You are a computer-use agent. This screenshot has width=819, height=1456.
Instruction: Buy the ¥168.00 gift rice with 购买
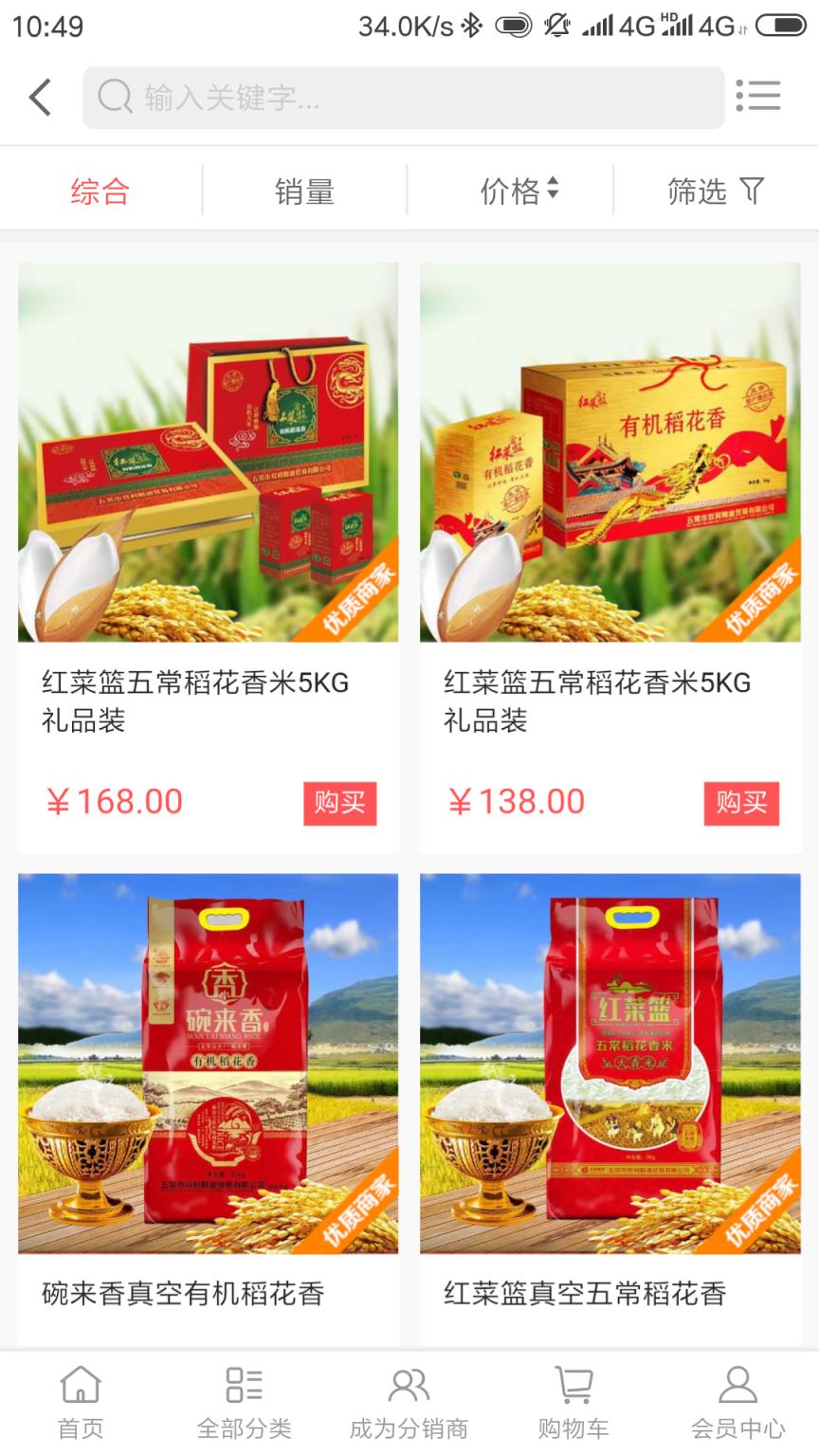339,802
